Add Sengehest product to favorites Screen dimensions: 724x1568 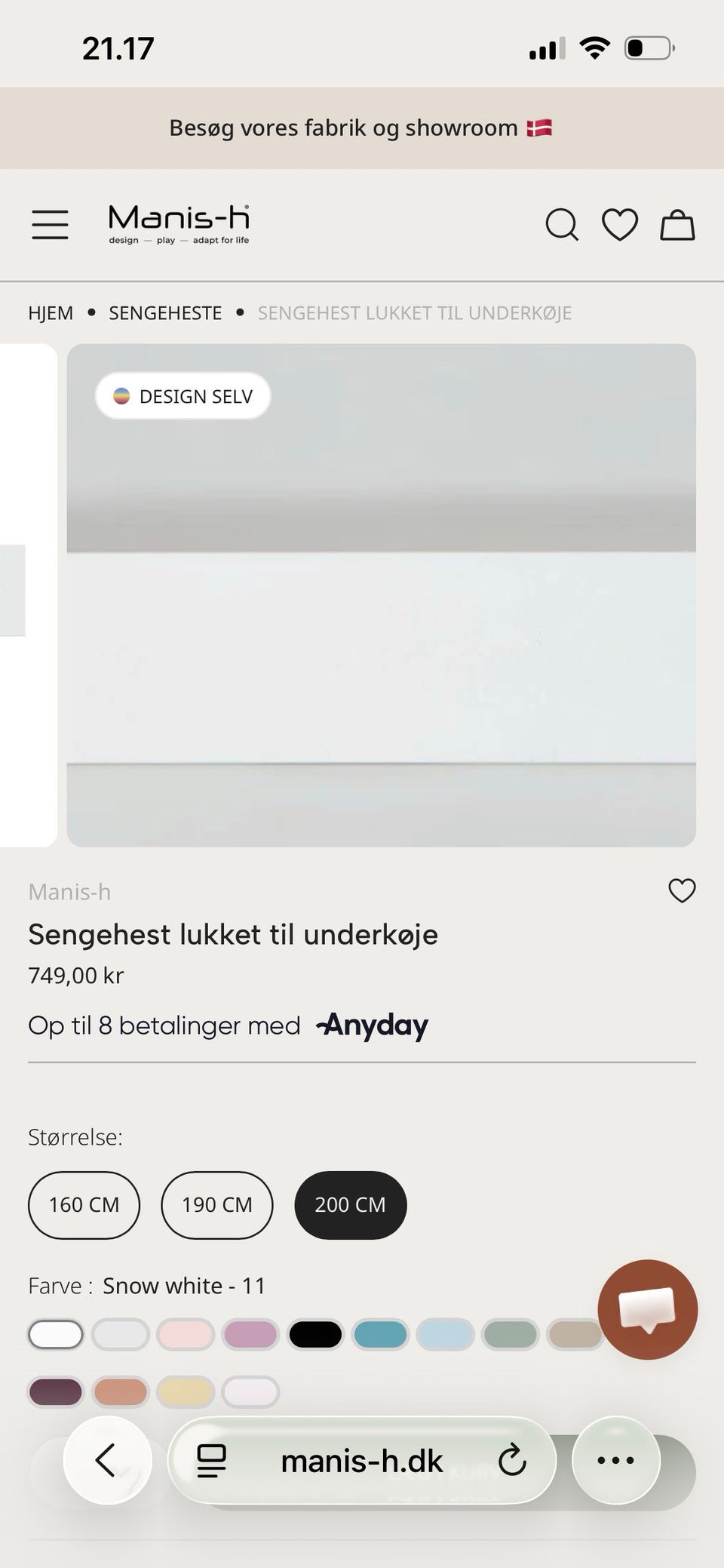682,891
